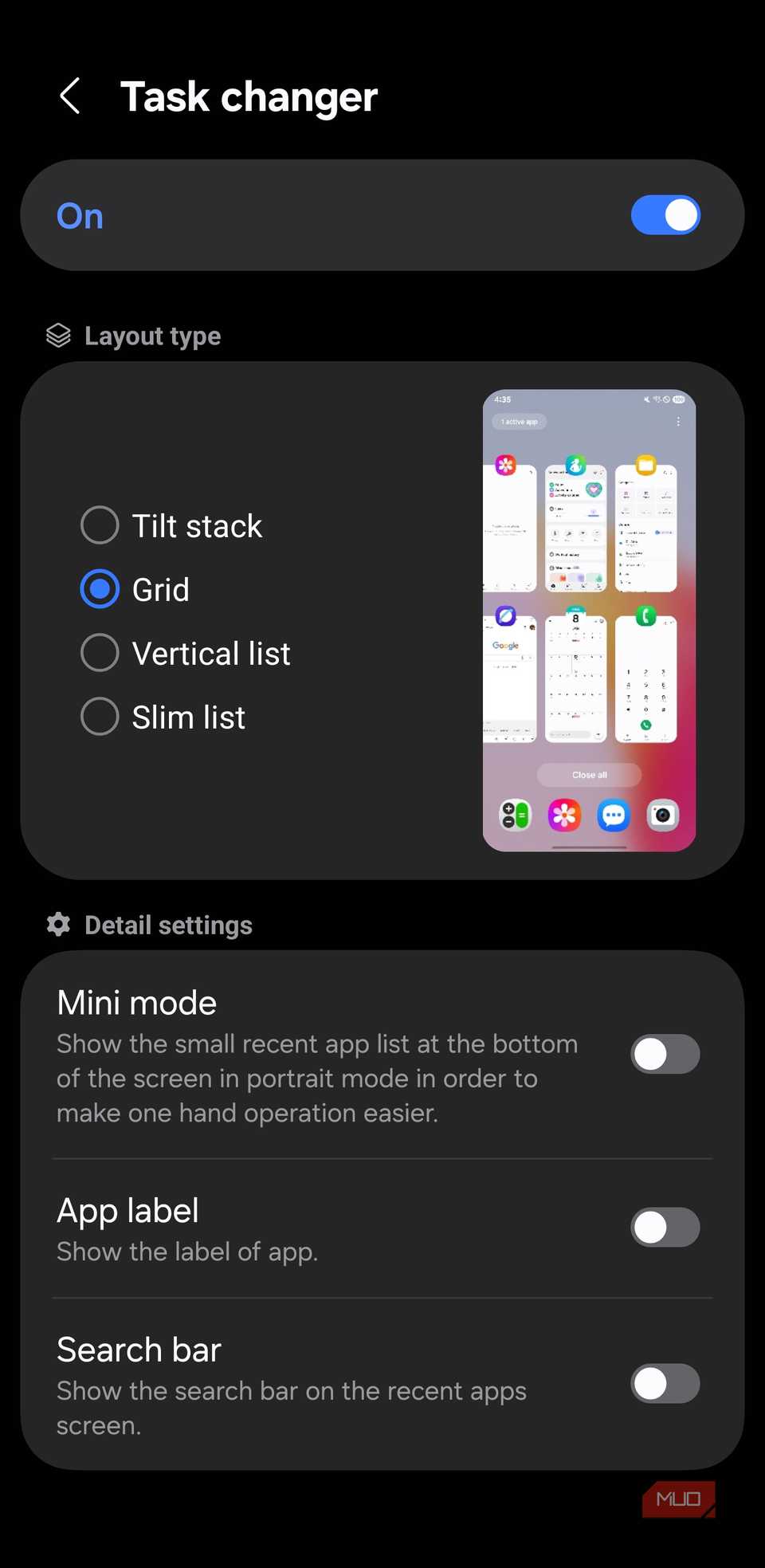
Task: Turn on the Search bar toggle
Action: pyautogui.click(x=665, y=1383)
